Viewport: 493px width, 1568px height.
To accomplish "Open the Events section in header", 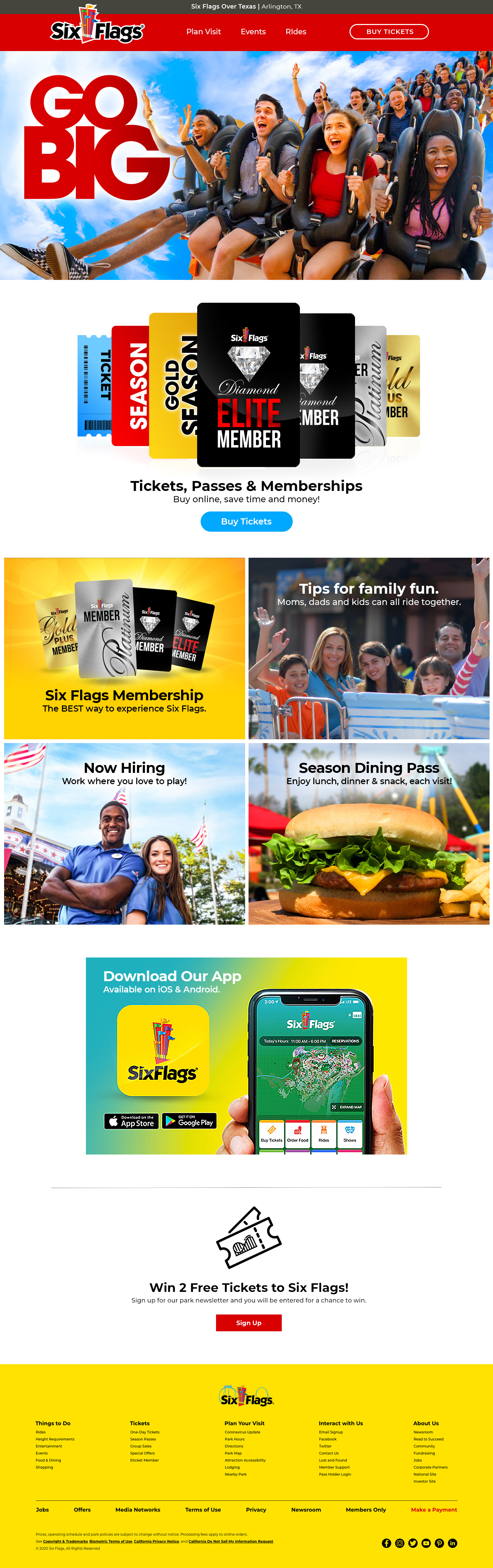I will [253, 32].
